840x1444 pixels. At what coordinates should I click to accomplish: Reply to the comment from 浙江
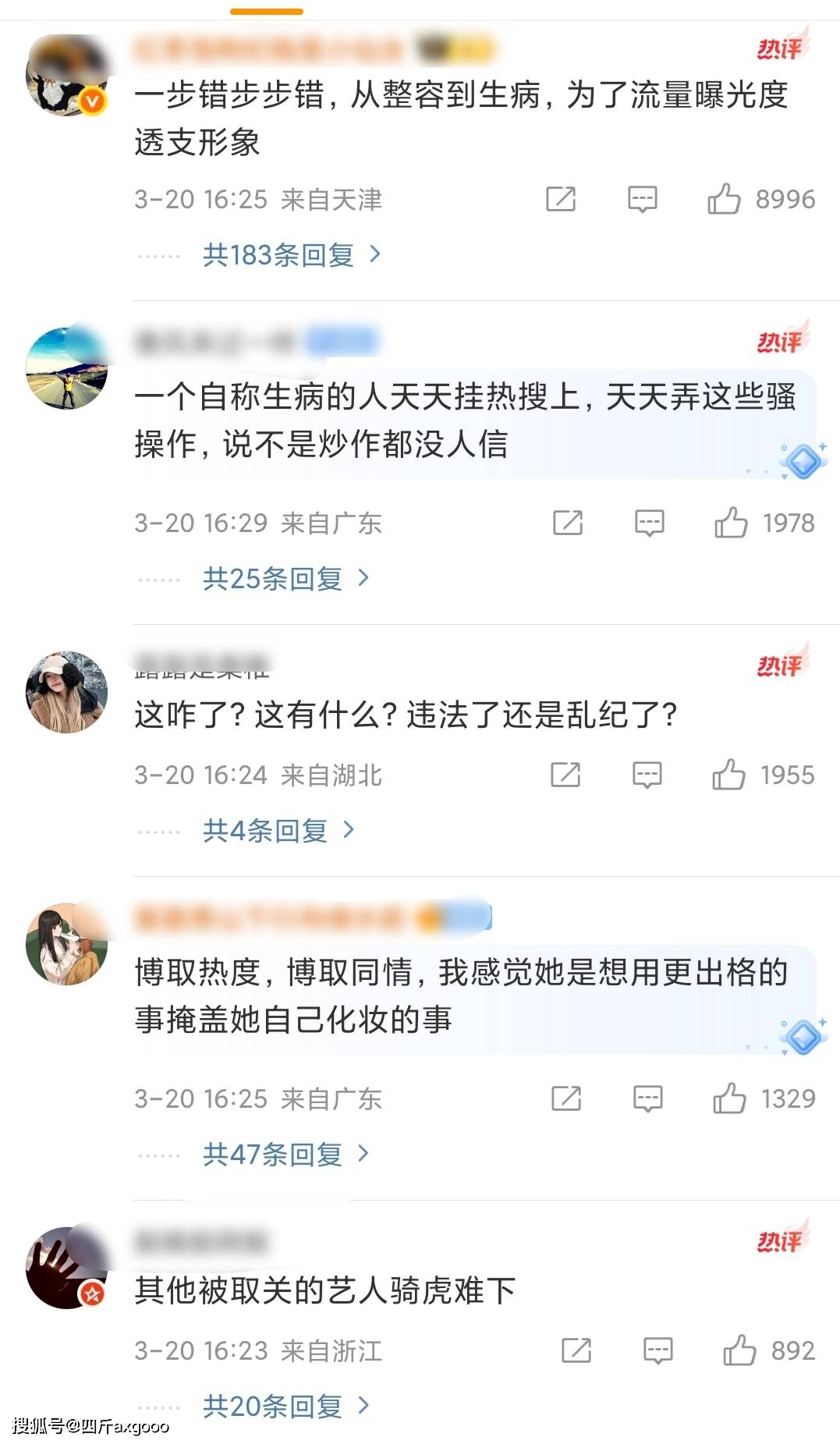(657, 1350)
